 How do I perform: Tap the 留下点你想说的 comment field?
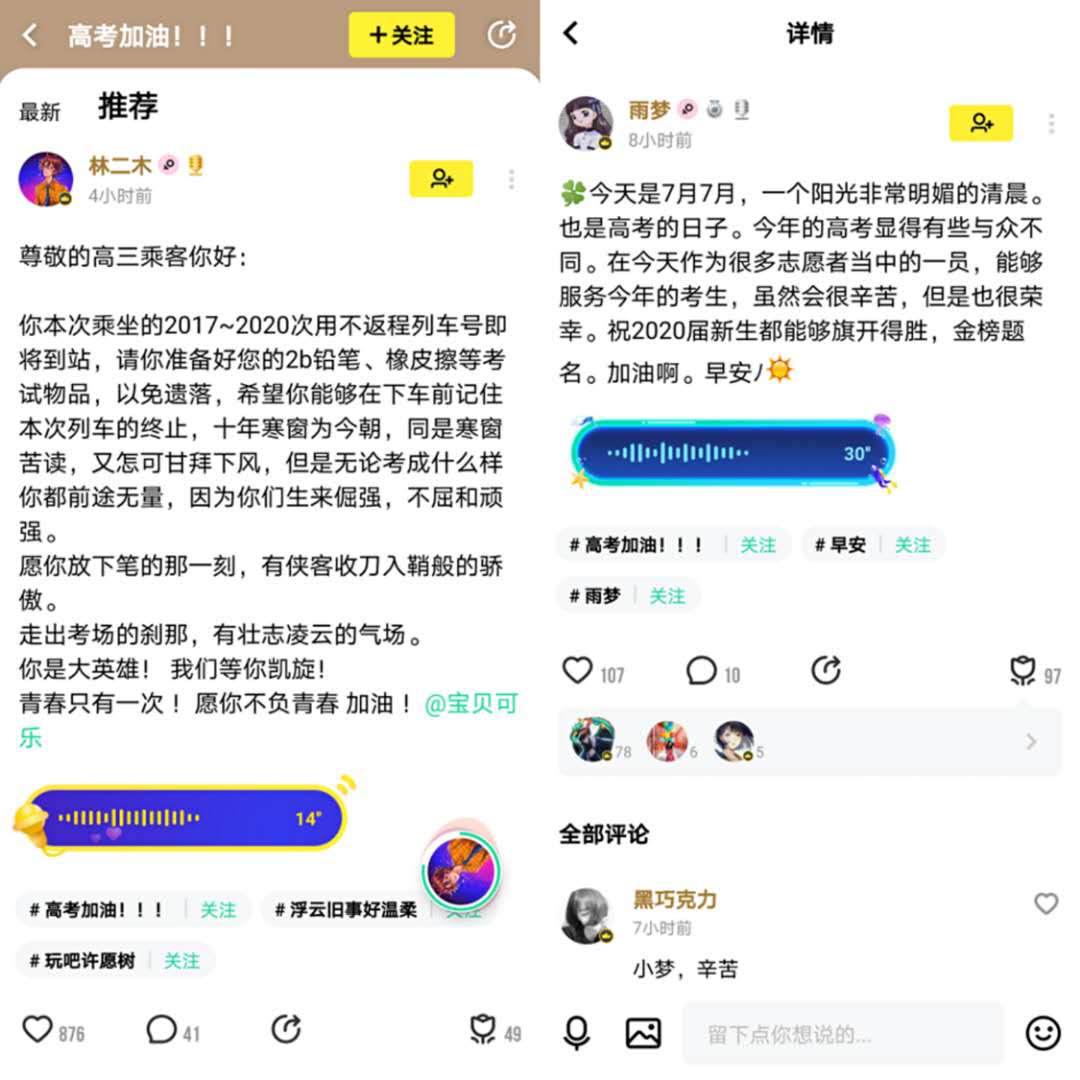click(x=842, y=1033)
